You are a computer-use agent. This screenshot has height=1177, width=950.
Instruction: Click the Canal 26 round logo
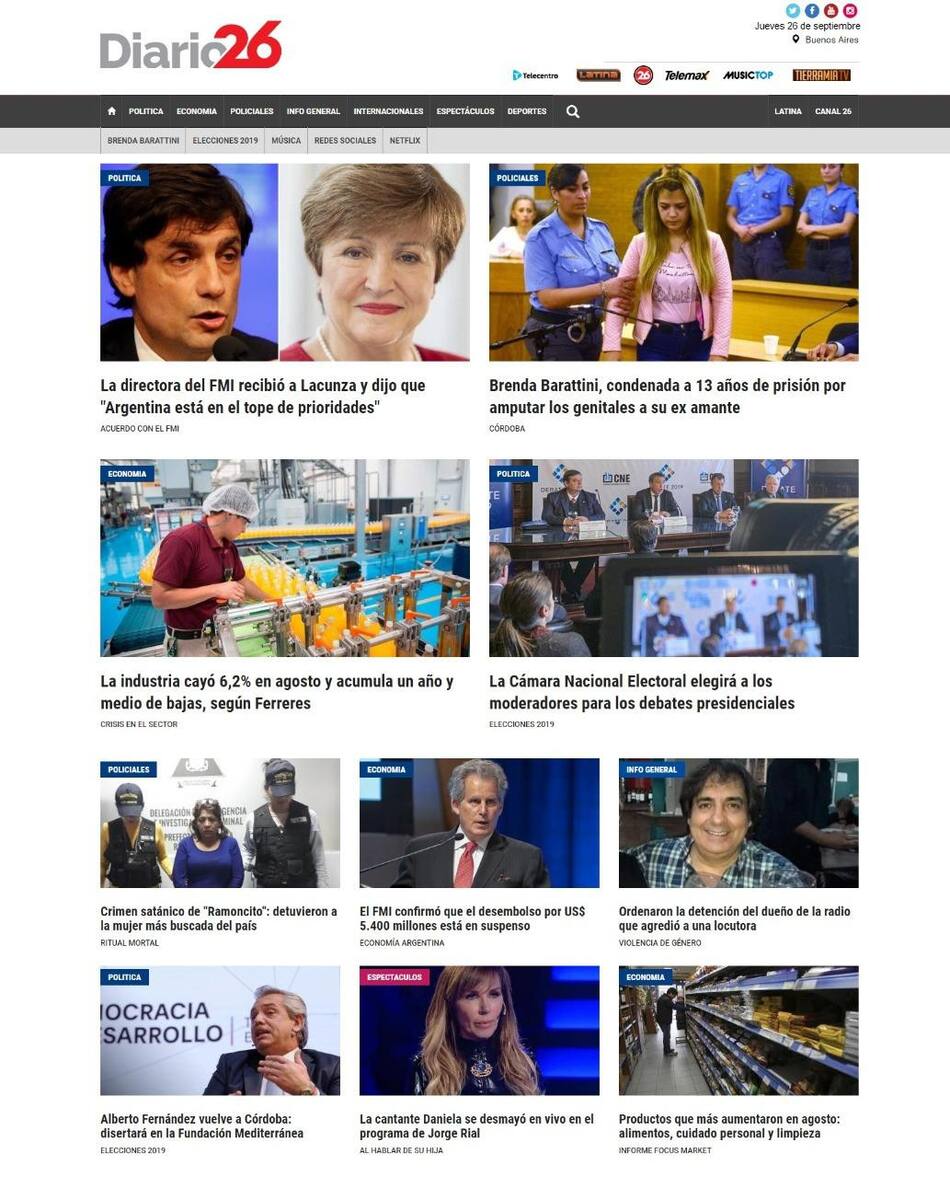643,74
